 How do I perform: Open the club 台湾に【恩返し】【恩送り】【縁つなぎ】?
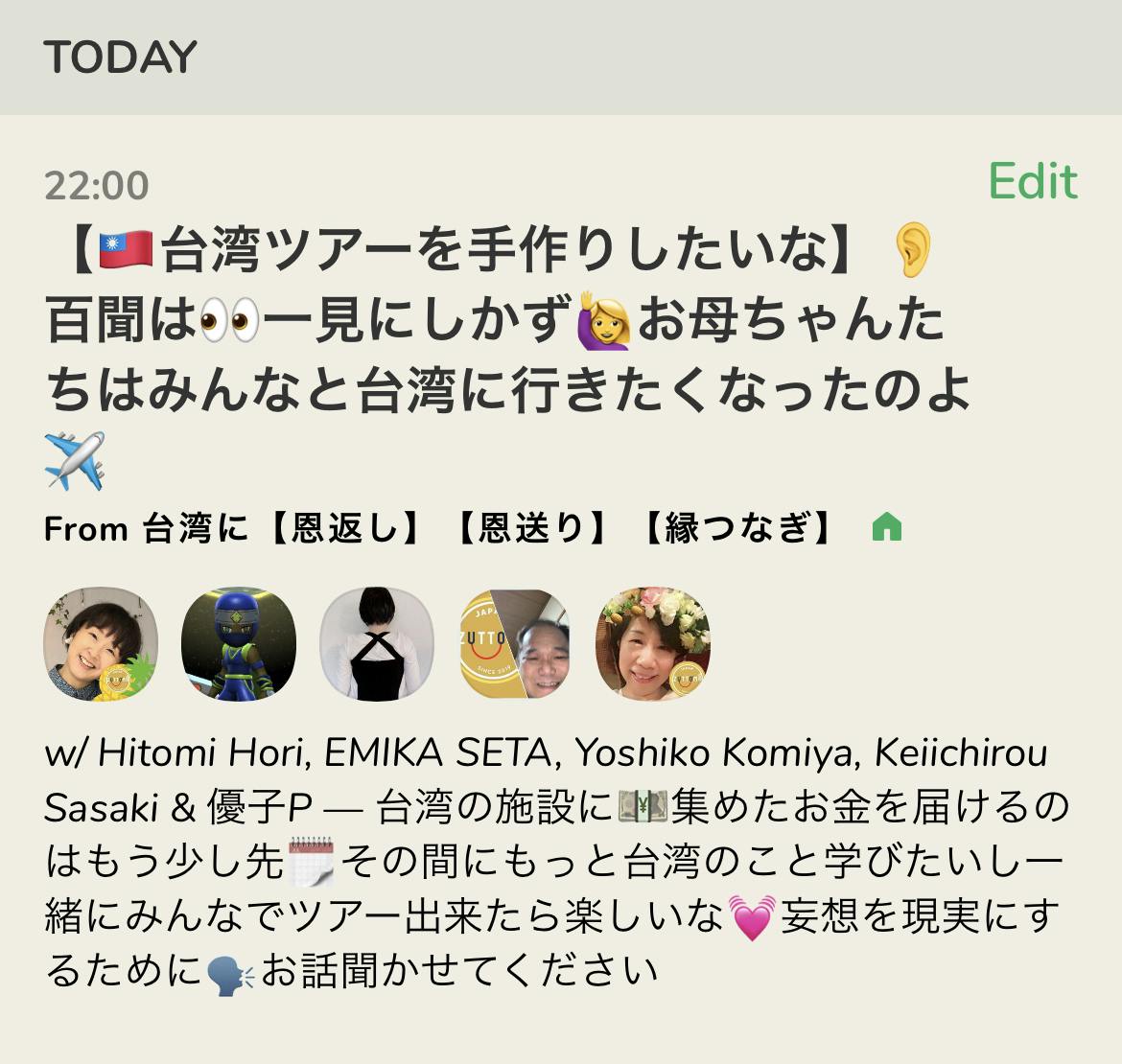487,528
